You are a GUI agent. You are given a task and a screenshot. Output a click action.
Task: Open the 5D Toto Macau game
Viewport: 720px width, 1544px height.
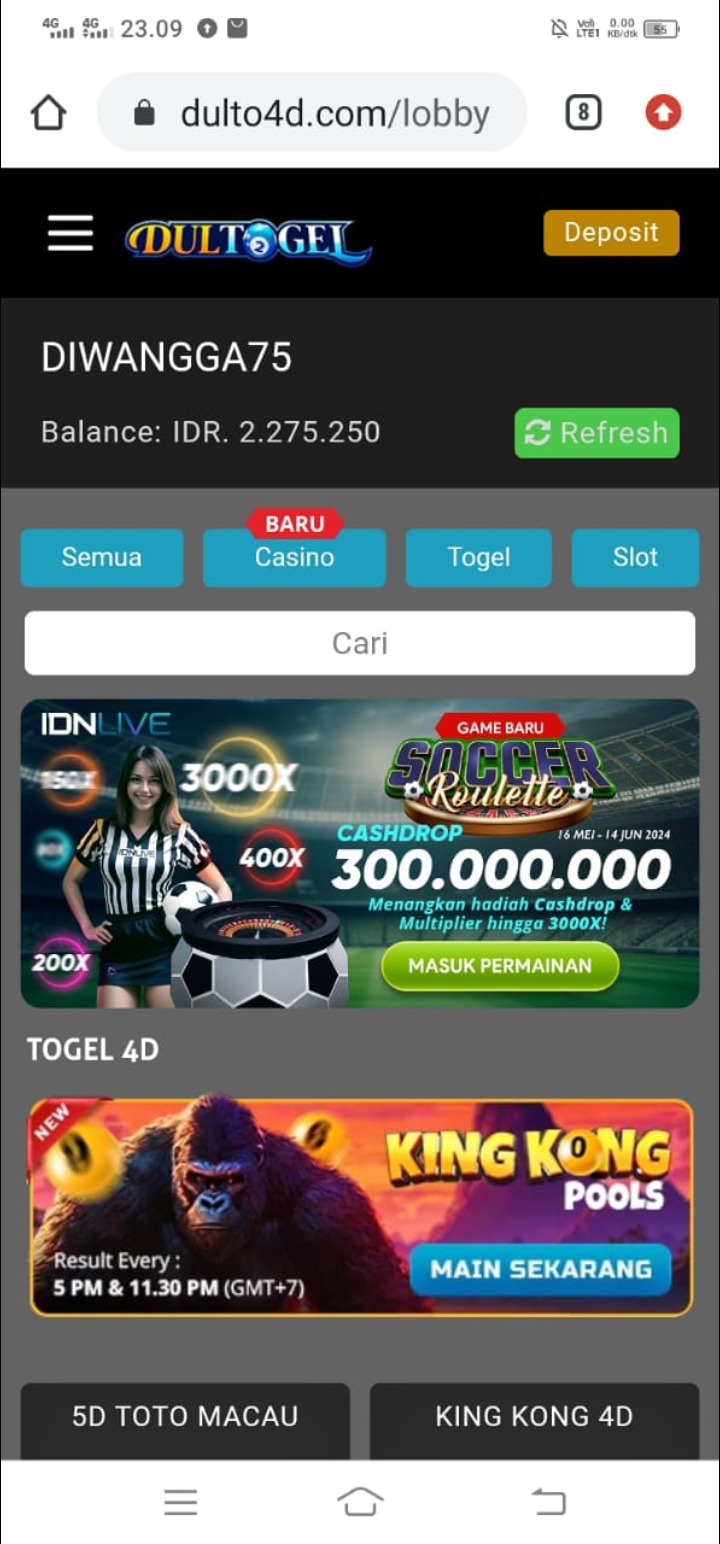pyautogui.click(x=185, y=1417)
